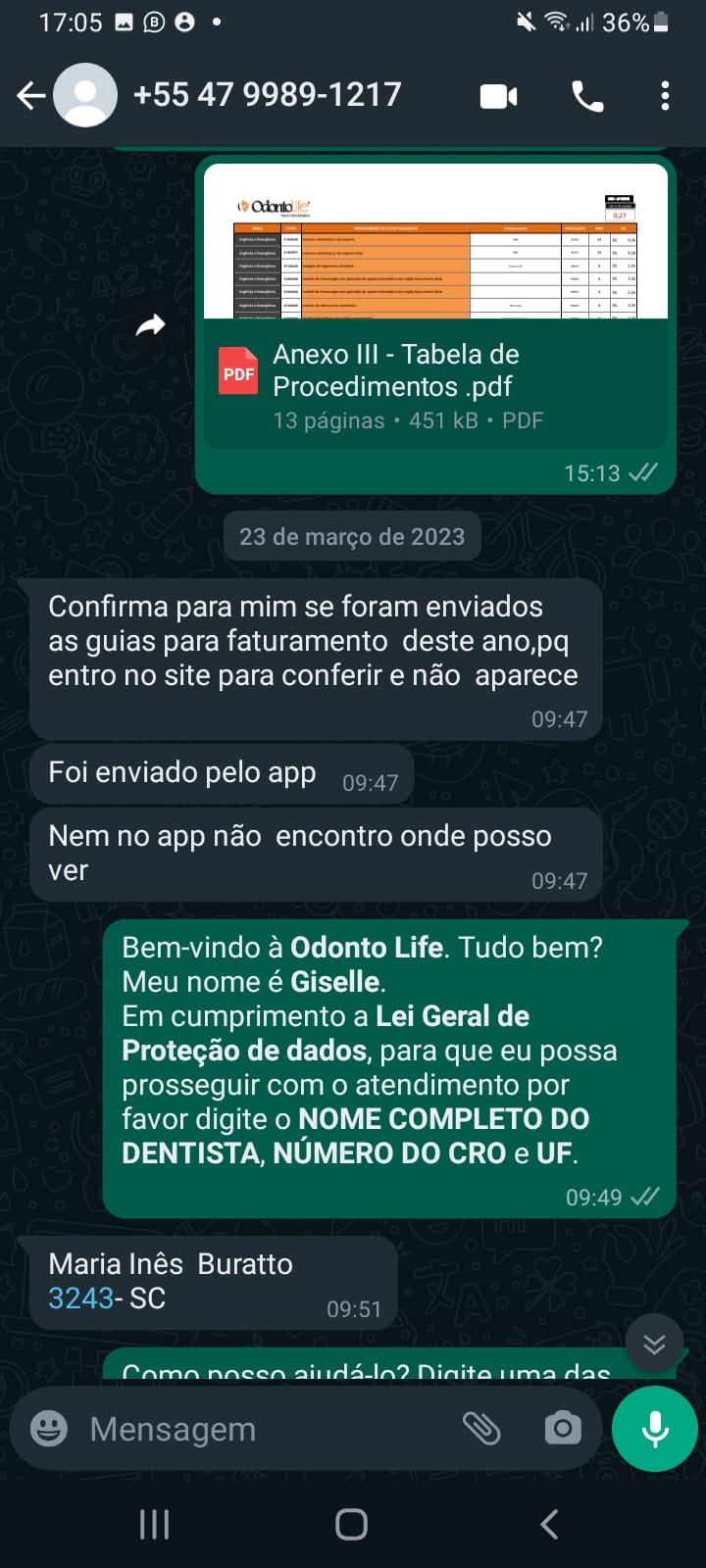
Task: Open the emoji picker
Action: click(x=49, y=1429)
